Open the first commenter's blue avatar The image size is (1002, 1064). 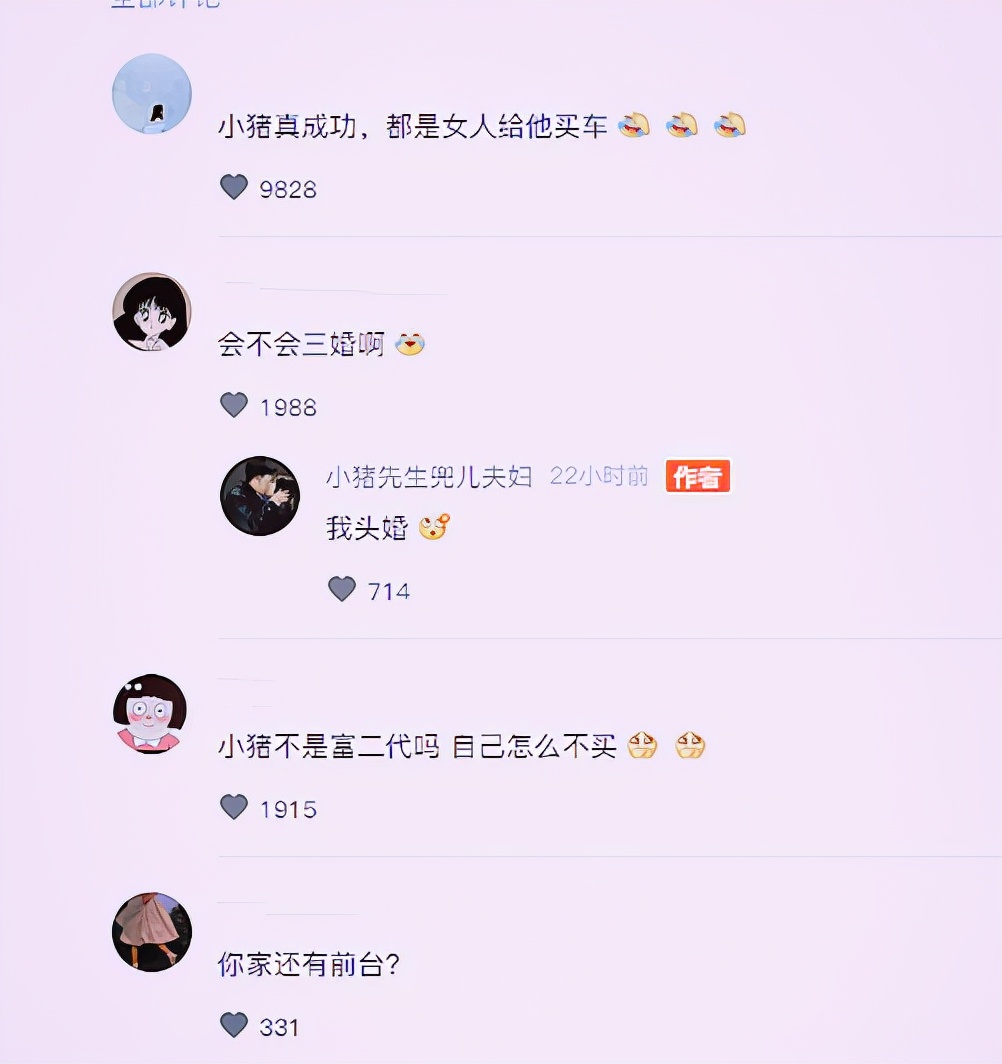click(x=151, y=93)
